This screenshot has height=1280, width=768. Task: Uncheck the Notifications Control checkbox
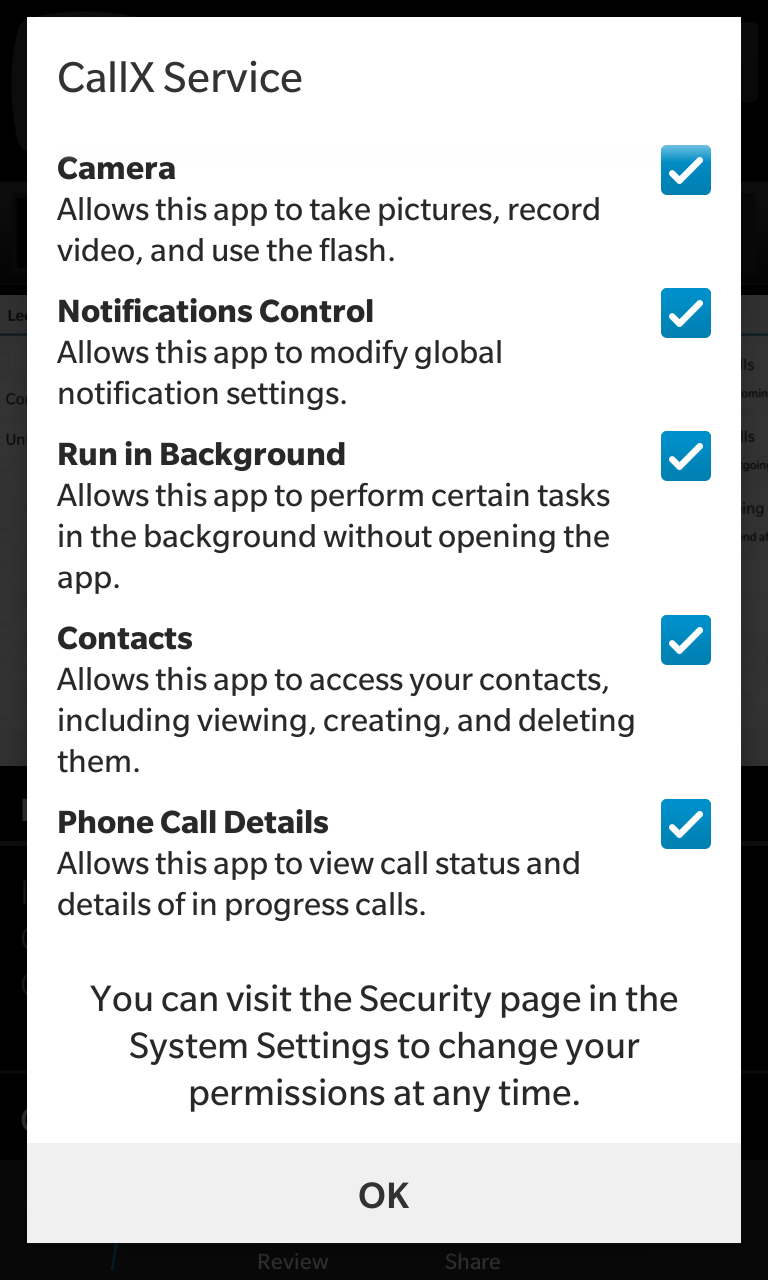(685, 313)
